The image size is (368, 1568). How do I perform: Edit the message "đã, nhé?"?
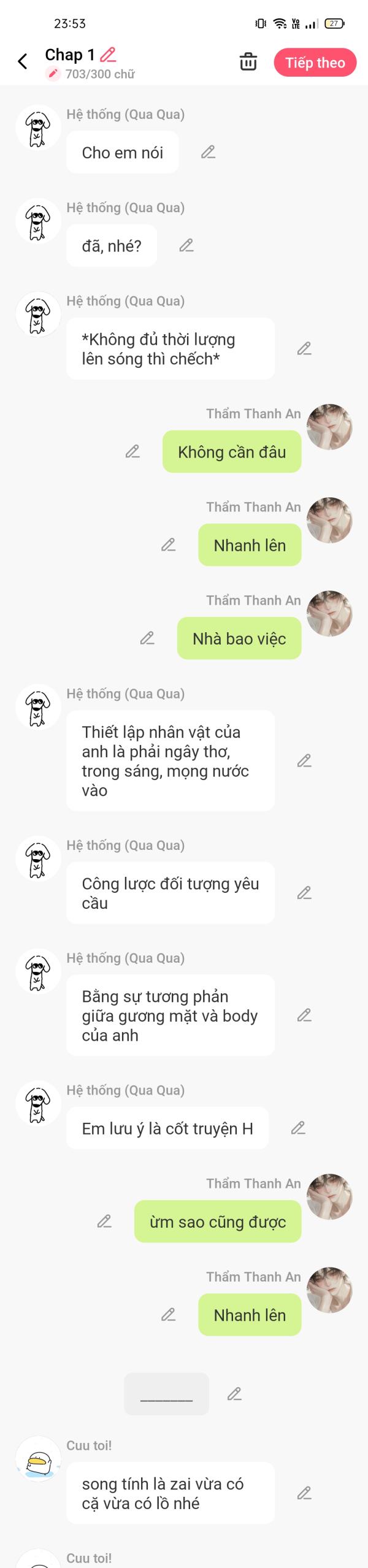click(186, 246)
